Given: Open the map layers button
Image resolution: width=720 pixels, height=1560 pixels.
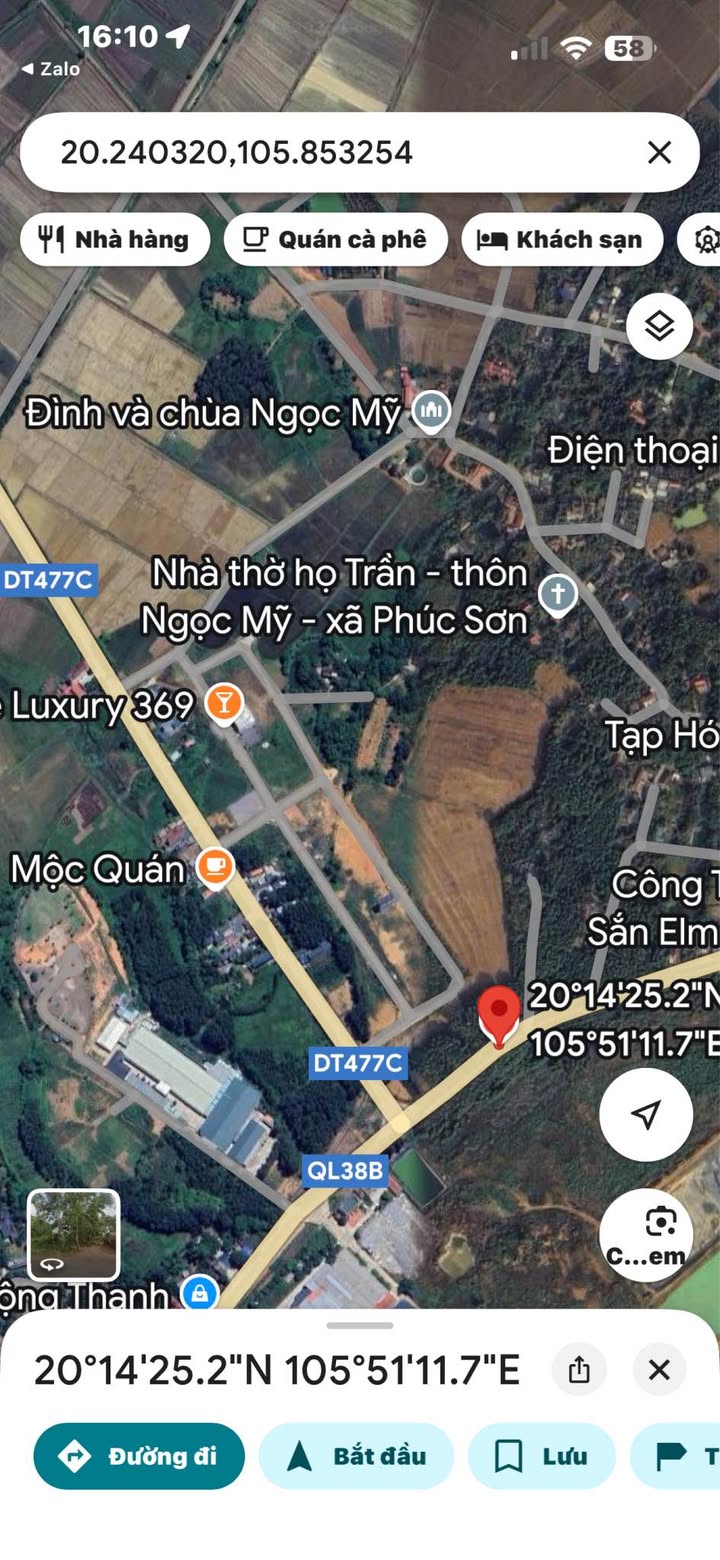Looking at the screenshot, I should point(659,326).
